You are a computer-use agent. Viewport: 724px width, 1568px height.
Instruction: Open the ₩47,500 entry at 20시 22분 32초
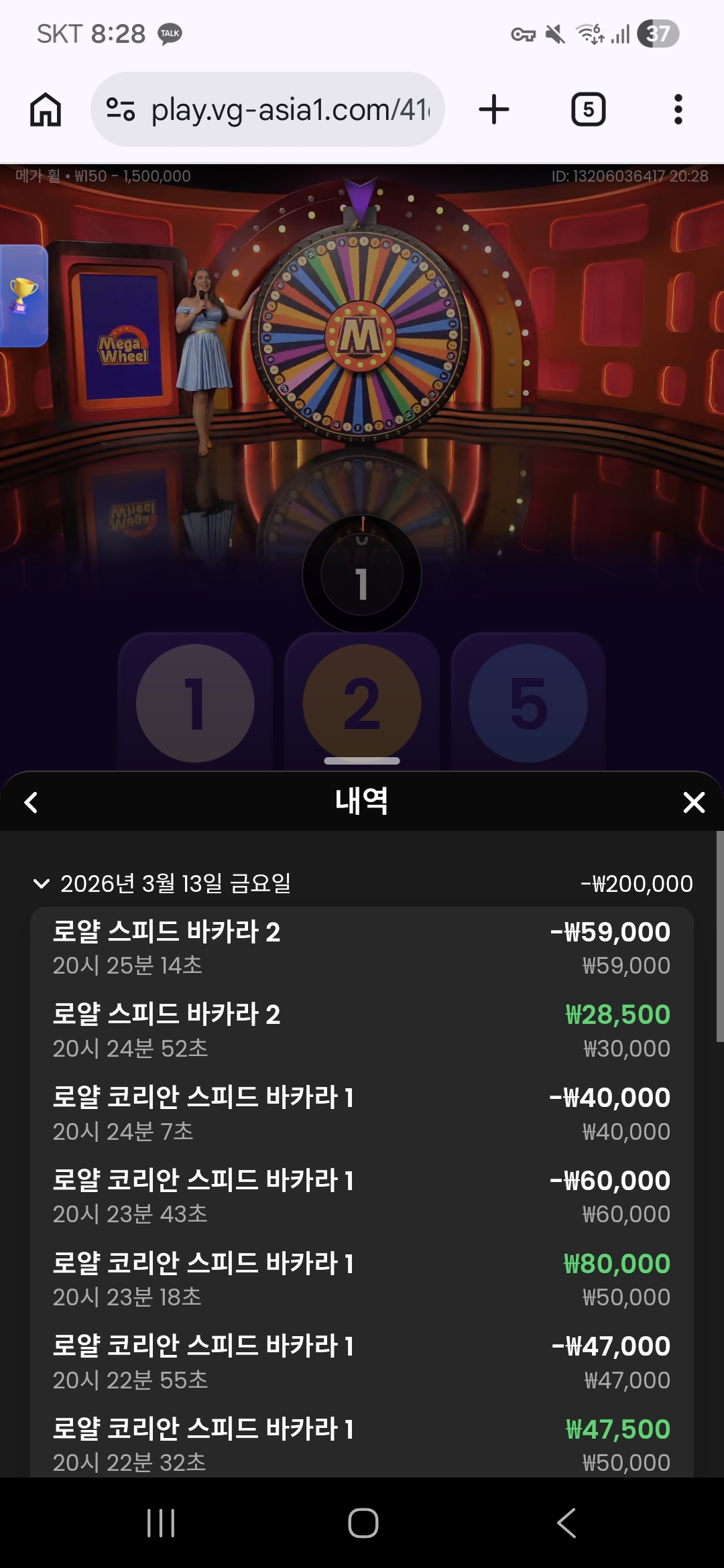362,1444
